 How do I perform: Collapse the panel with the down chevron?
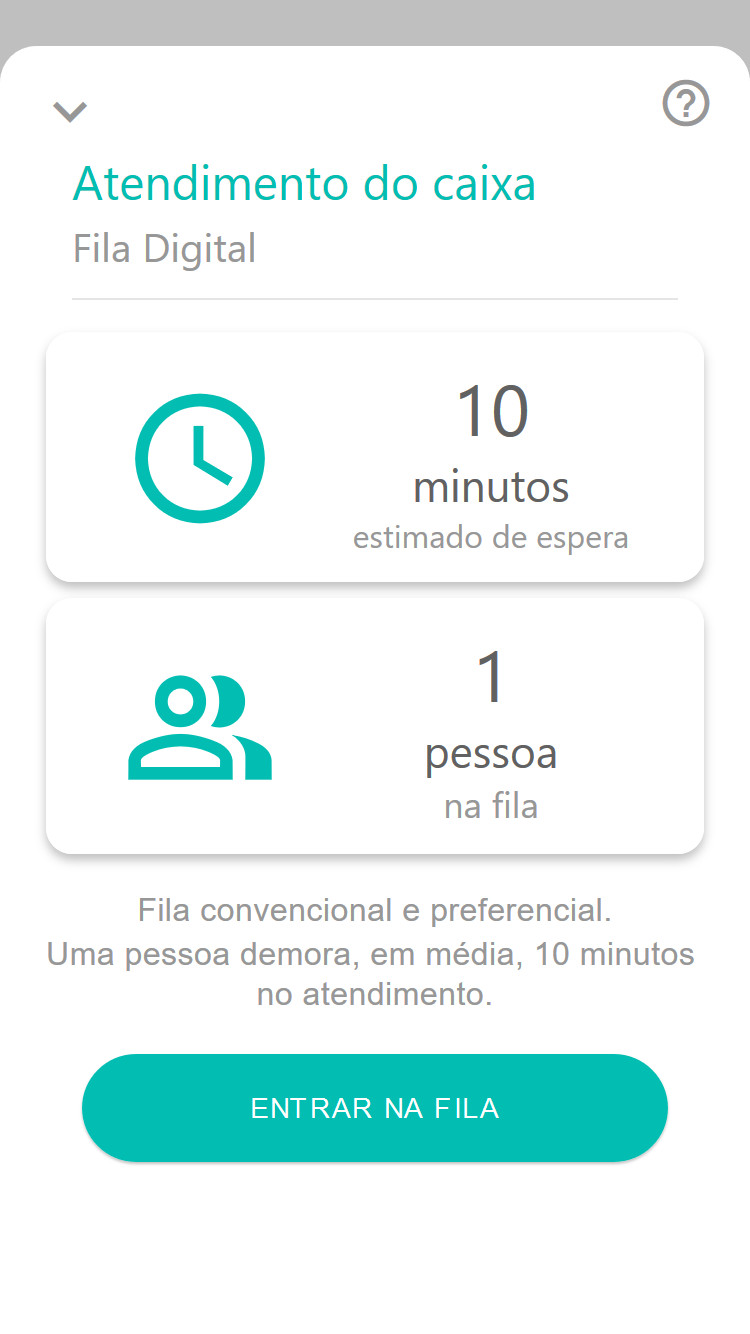(x=69, y=111)
